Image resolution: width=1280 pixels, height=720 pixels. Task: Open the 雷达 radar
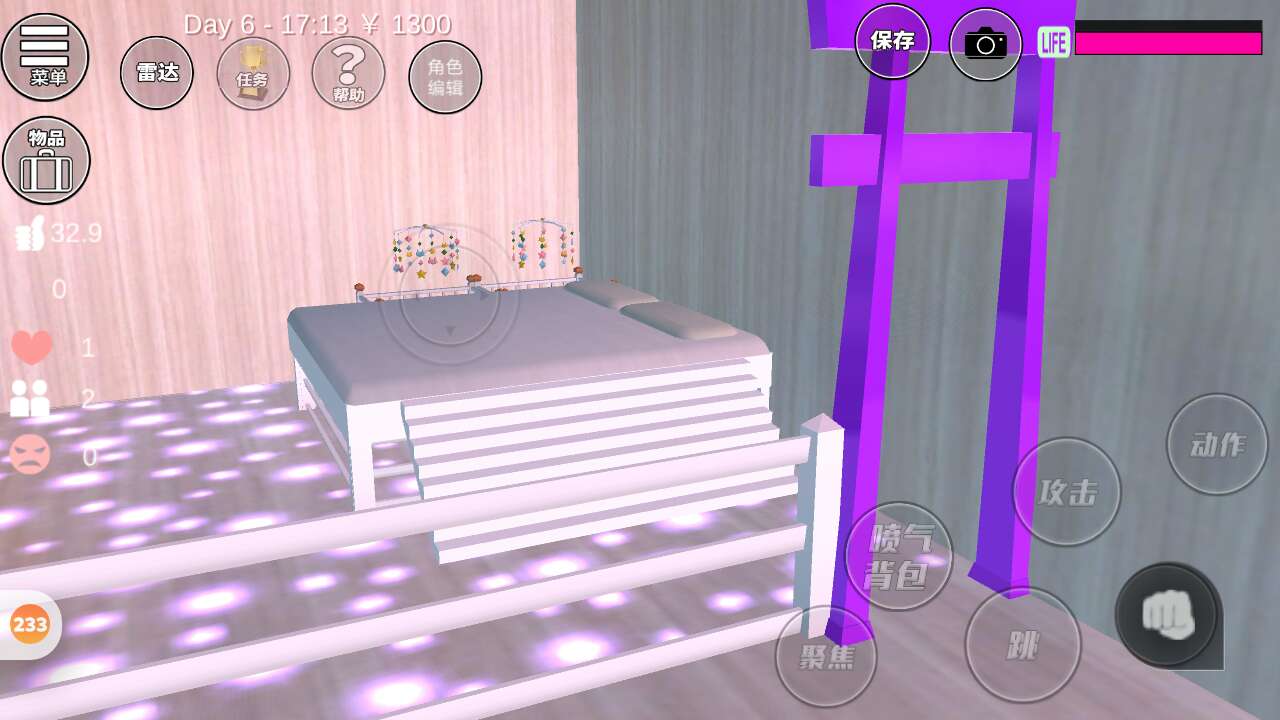pyautogui.click(x=157, y=73)
